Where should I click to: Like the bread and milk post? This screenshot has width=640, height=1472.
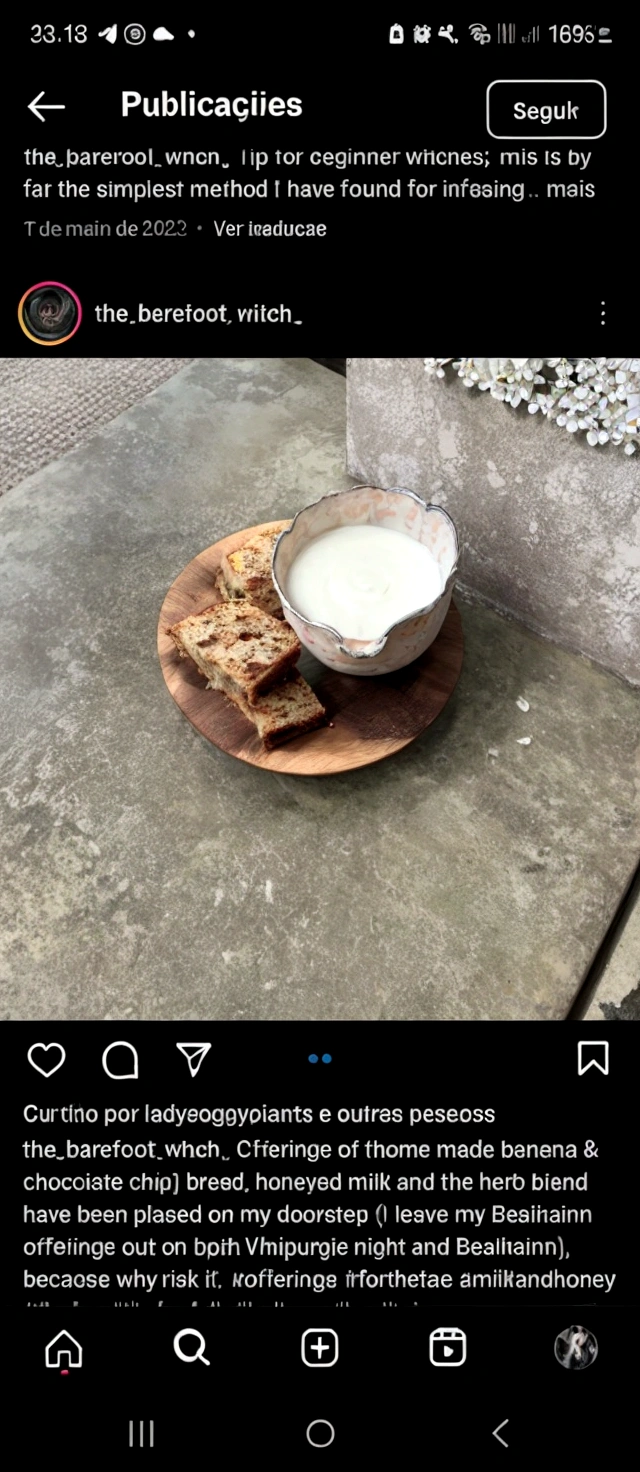[46, 1059]
